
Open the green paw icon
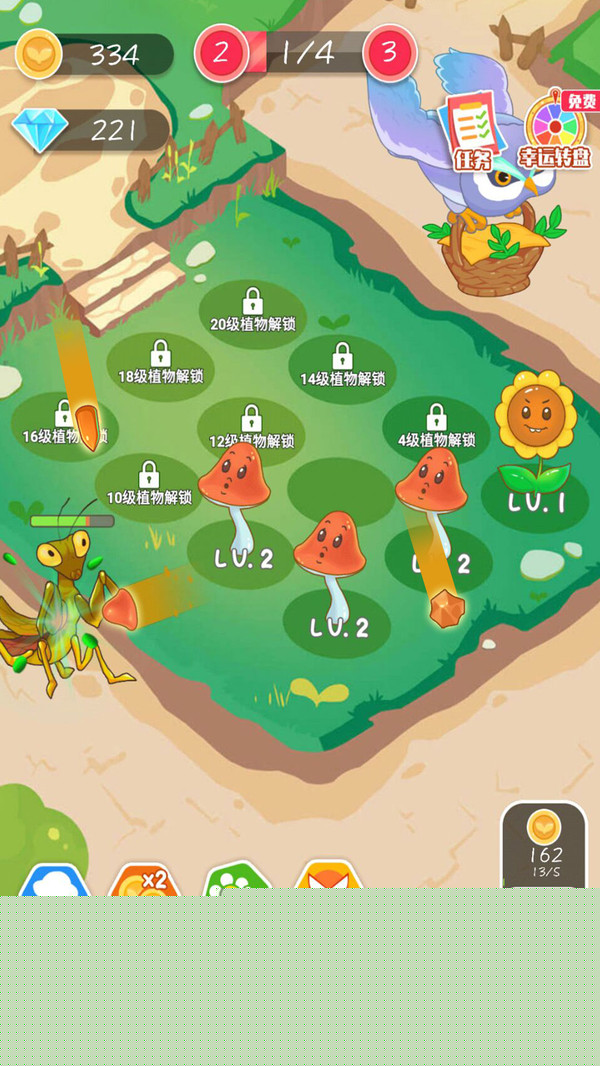tap(237, 879)
